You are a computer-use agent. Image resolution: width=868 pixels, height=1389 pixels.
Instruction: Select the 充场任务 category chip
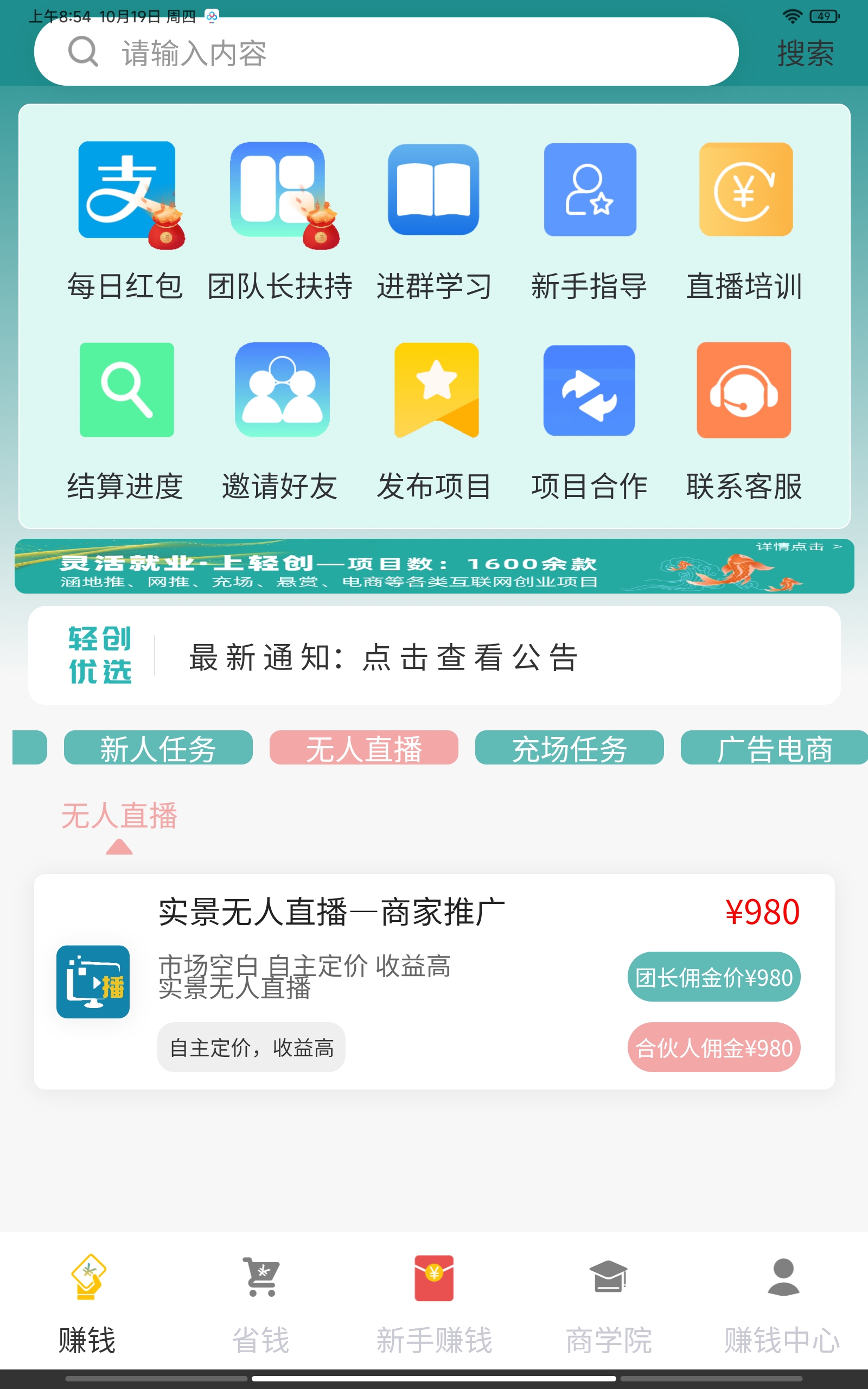(569, 748)
